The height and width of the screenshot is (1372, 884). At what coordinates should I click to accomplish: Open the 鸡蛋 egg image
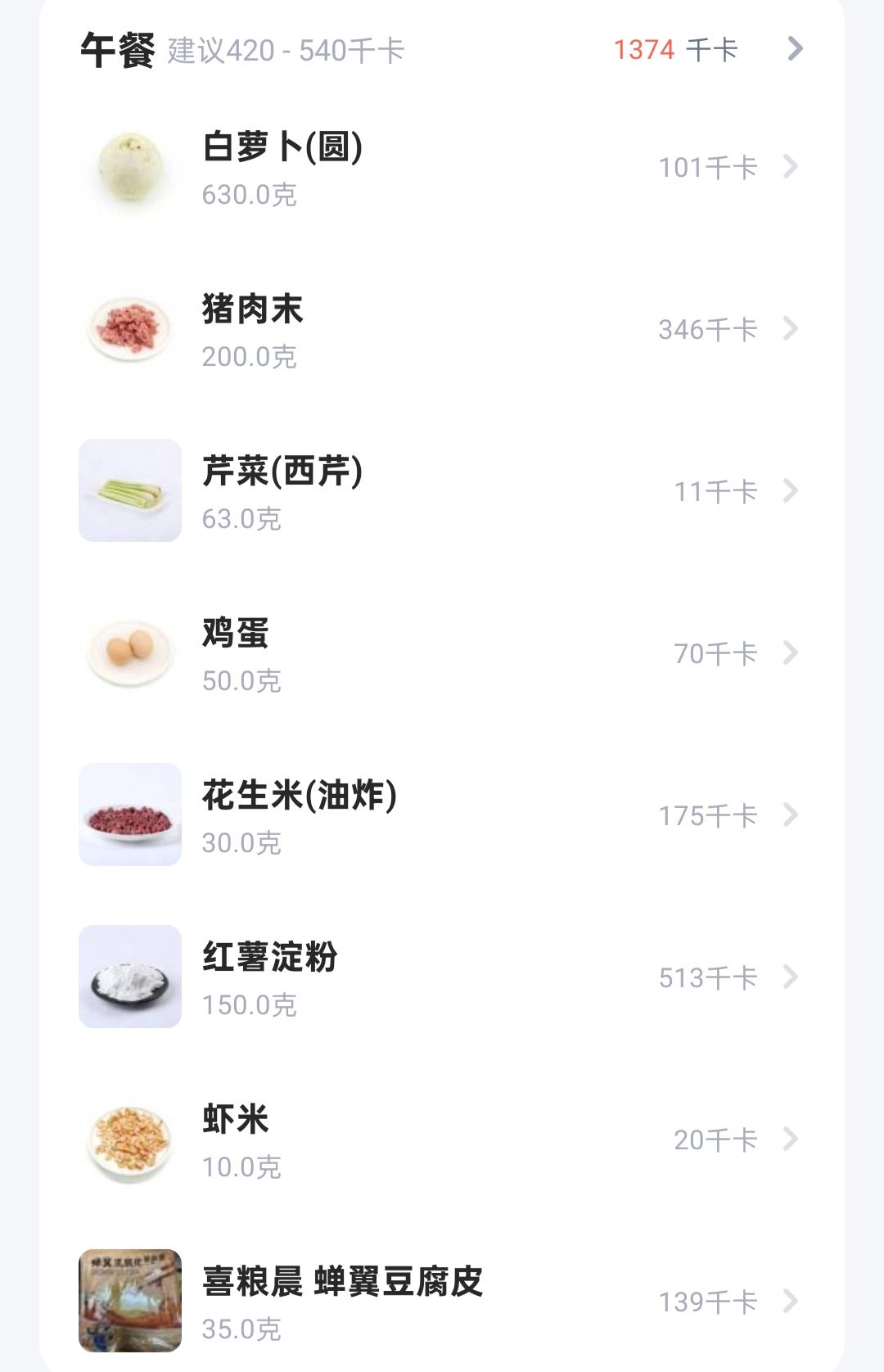tap(131, 652)
